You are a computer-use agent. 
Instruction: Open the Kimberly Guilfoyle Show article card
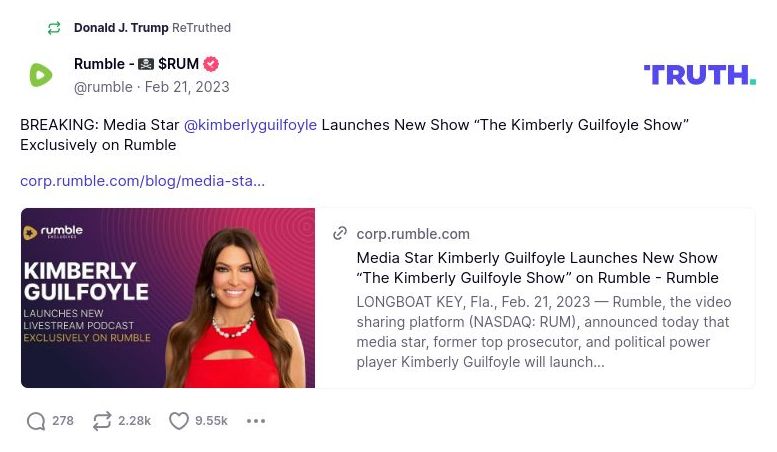(x=536, y=268)
